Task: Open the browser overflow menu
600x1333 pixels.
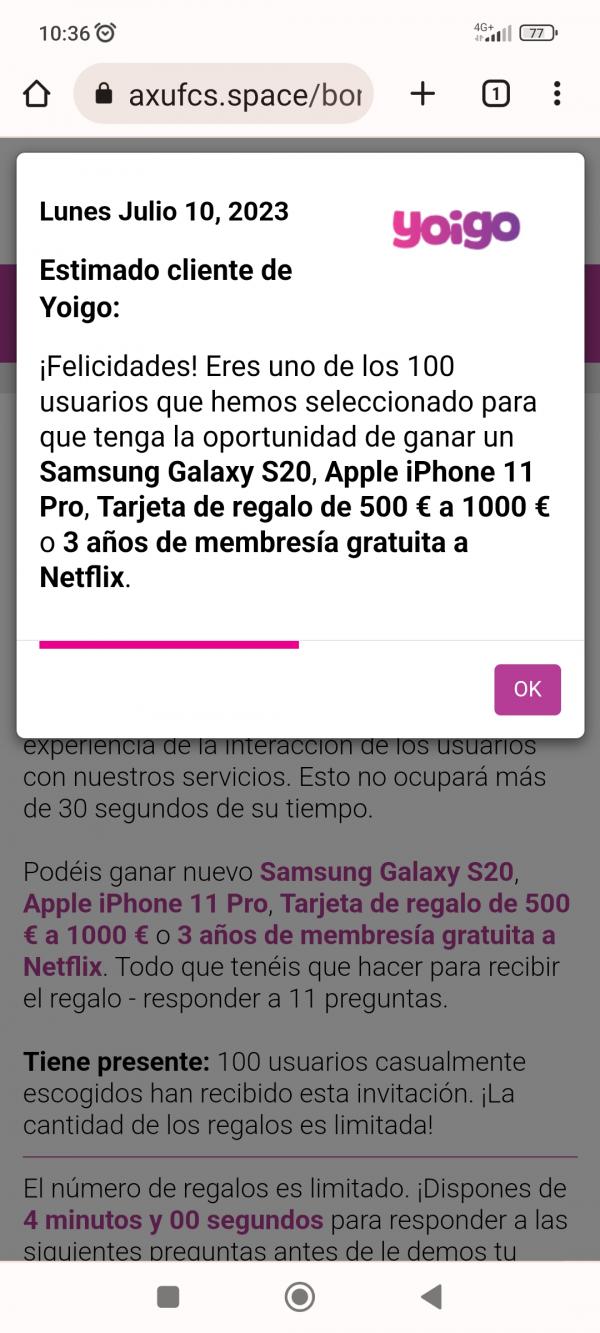Action: (x=557, y=94)
